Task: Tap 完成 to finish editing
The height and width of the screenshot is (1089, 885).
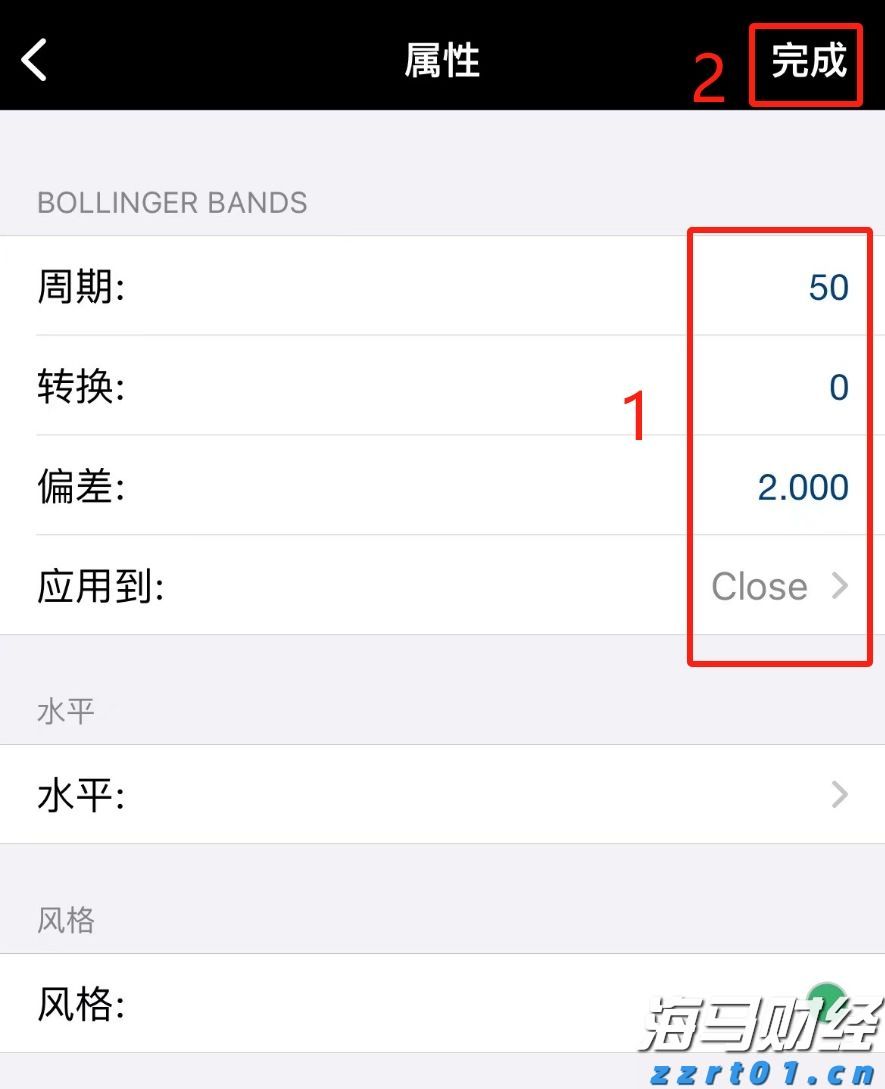Action: (x=808, y=61)
